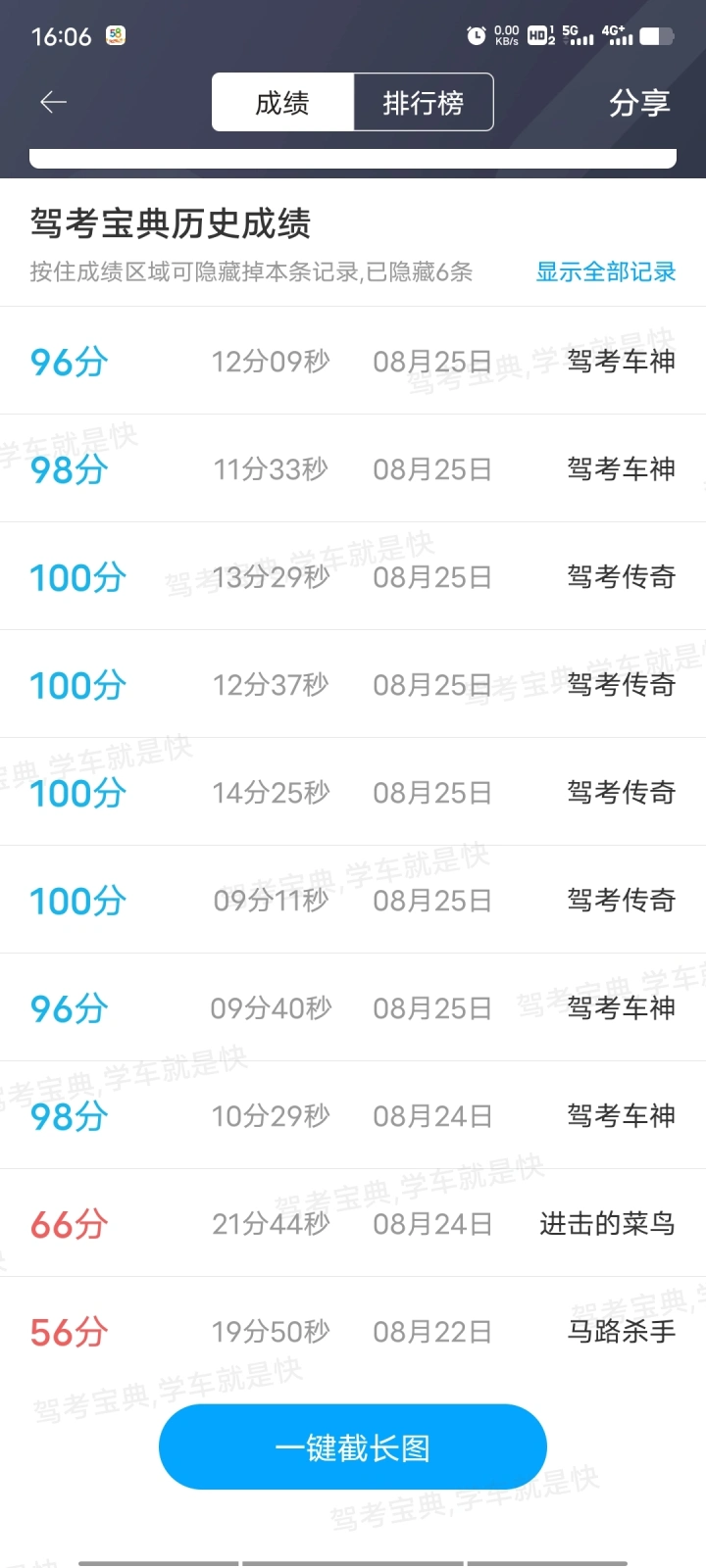This screenshot has height=1568, width=706.
Task: Open the 98分 record dated 08月24日
Action: [x=353, y=1115]
